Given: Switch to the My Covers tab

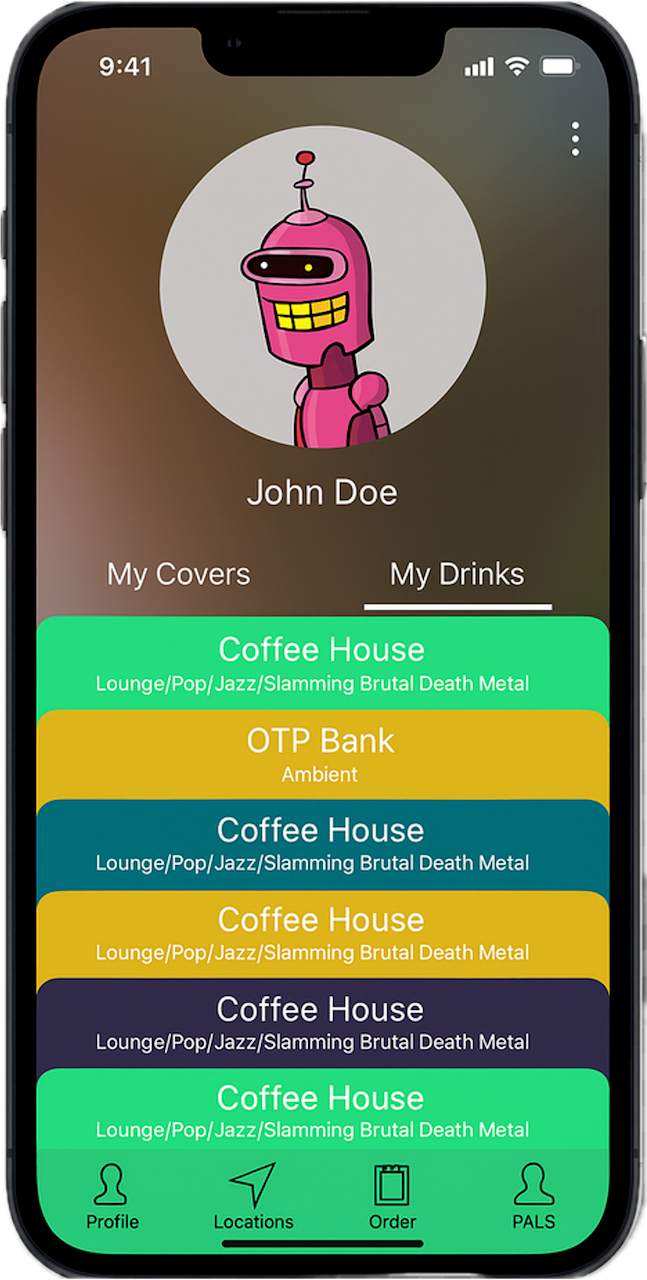Looking at the screenshot, I should pos(178,574).
